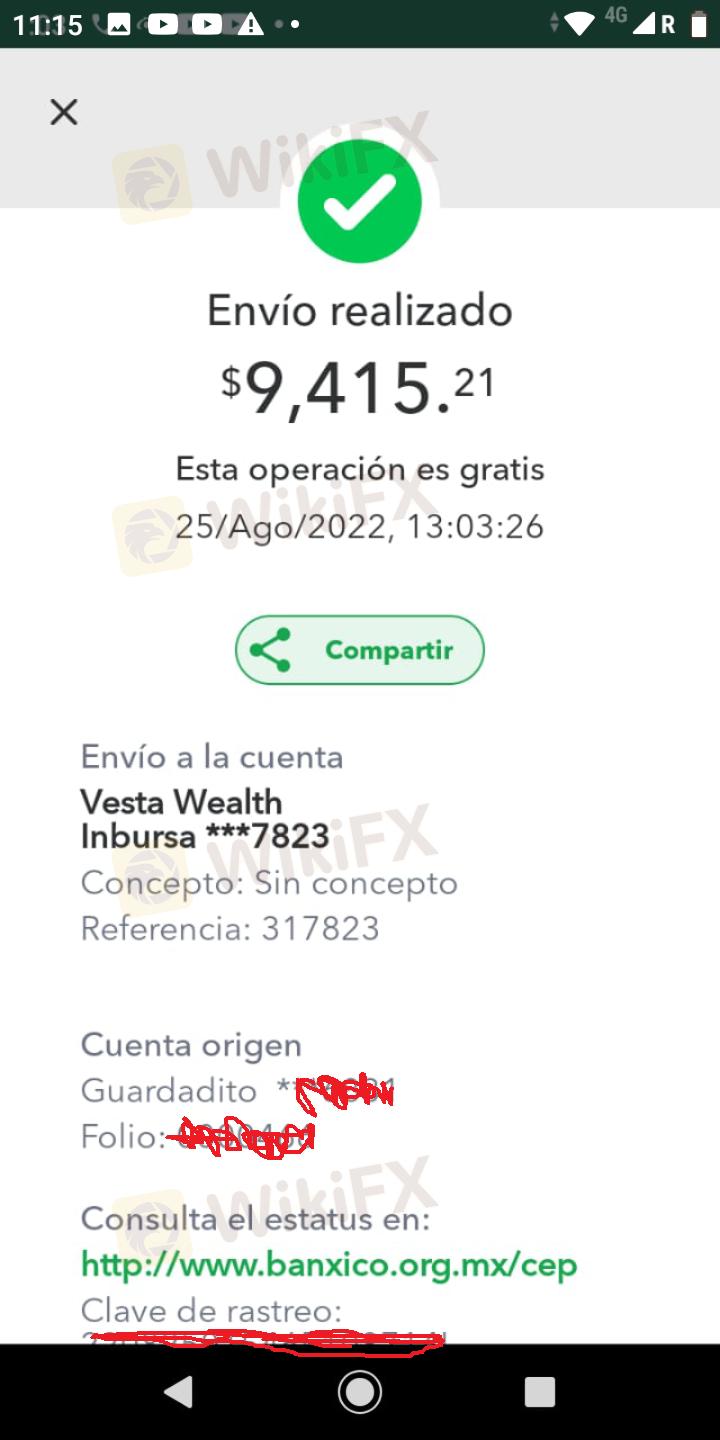
Task: Close the transfer receipt screen
Action: pyautogui.click(x=64, y=112)
